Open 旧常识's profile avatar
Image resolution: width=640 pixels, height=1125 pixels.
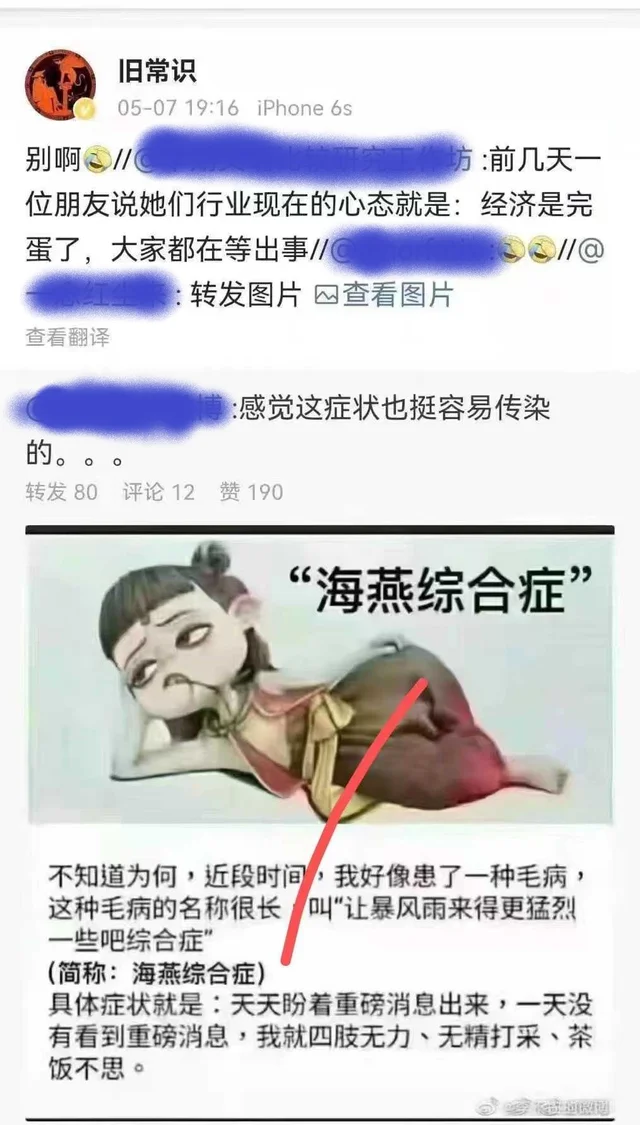tap(60, 84)
